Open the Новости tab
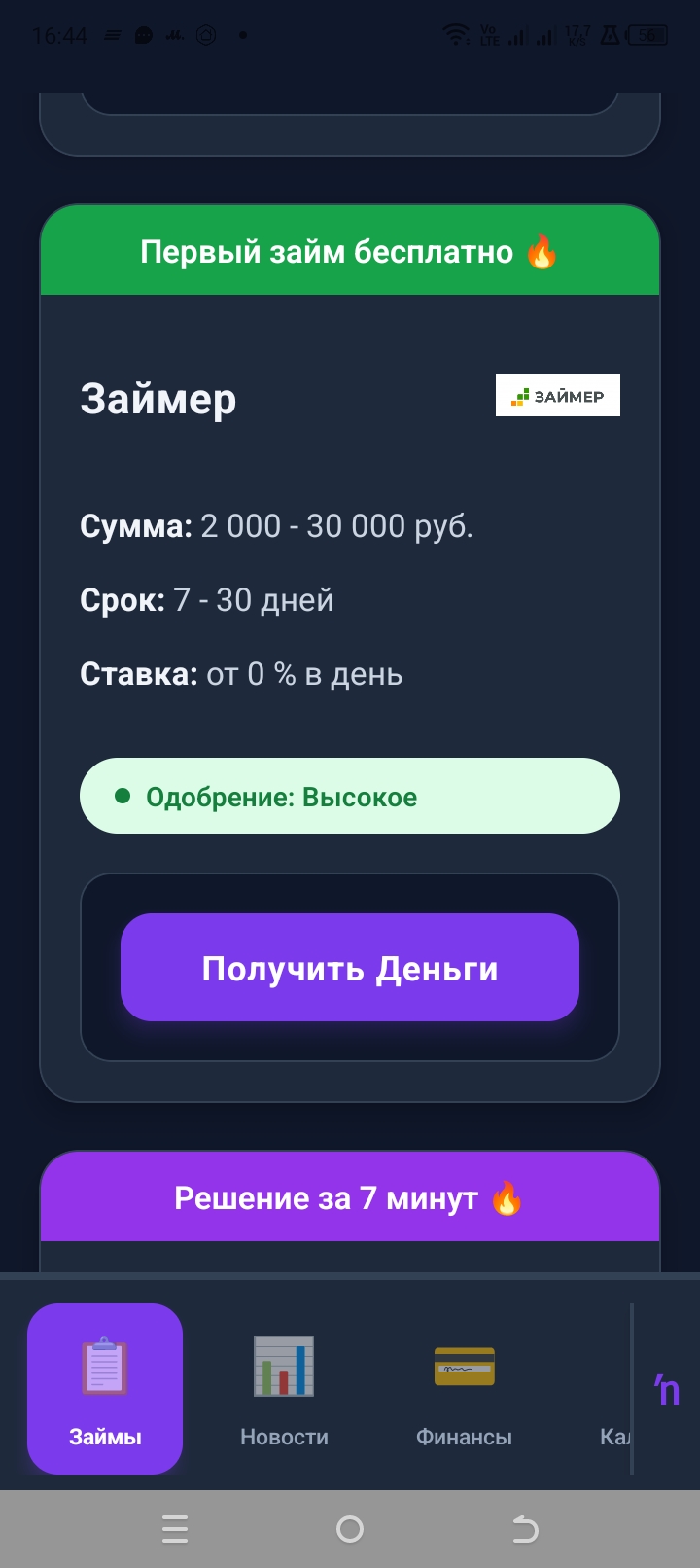The image size is (700, 1568). (x=284, y=1388)
